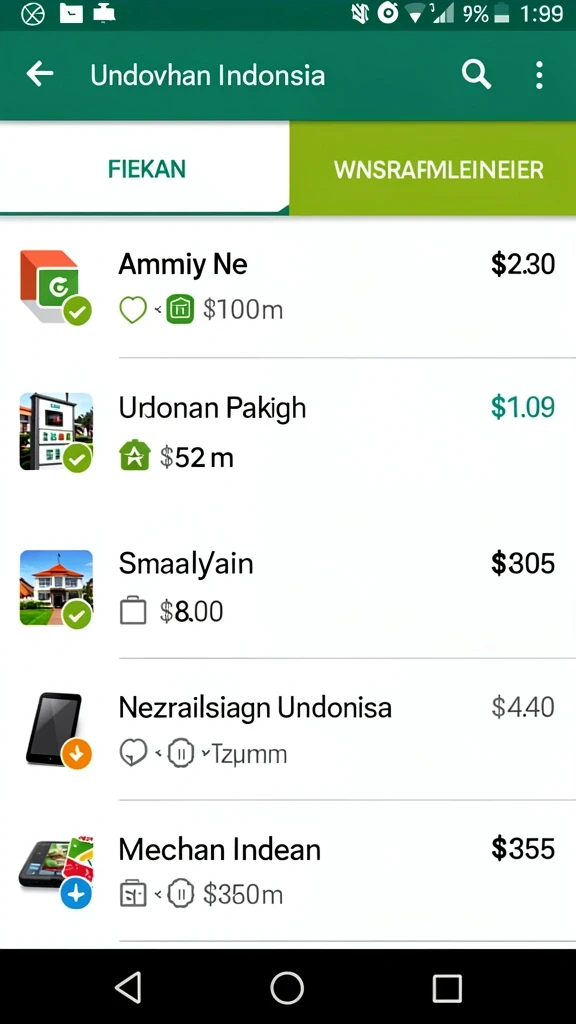Open the overflow menu
Image resolution: width=576 pixels, height=1024 pixels.
click(x=539, y=75)
